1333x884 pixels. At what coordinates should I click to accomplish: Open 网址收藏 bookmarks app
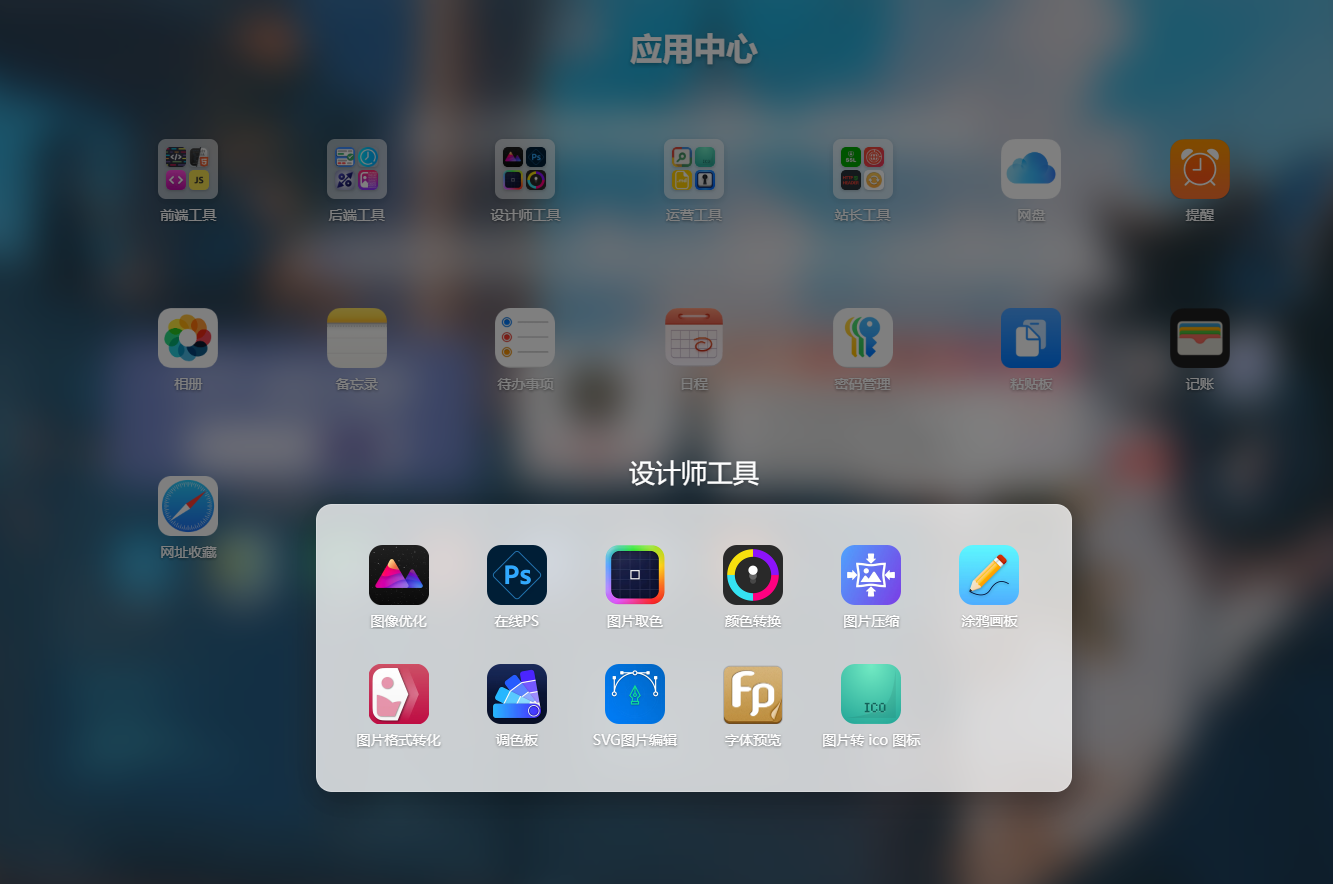click(188, 506)
